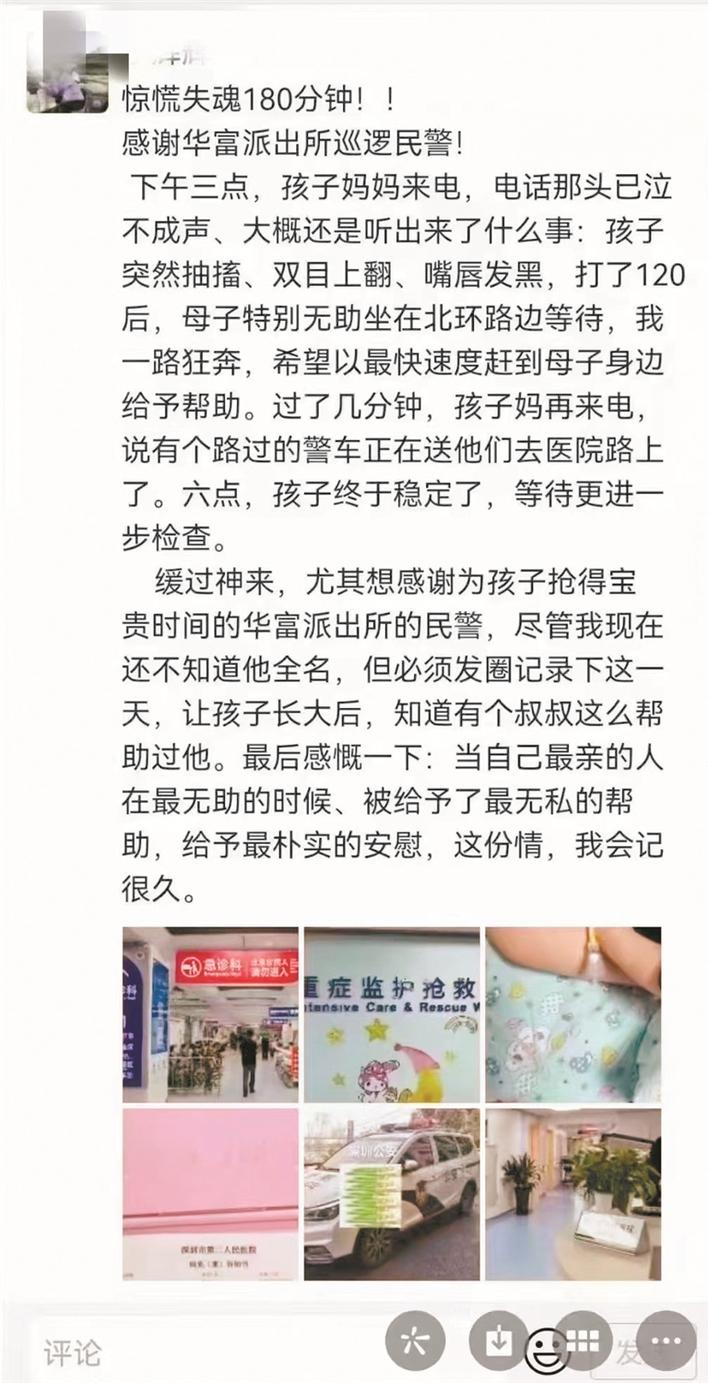
Task: Open the floating three-dots more menu
Action: tap(667, 1341)
